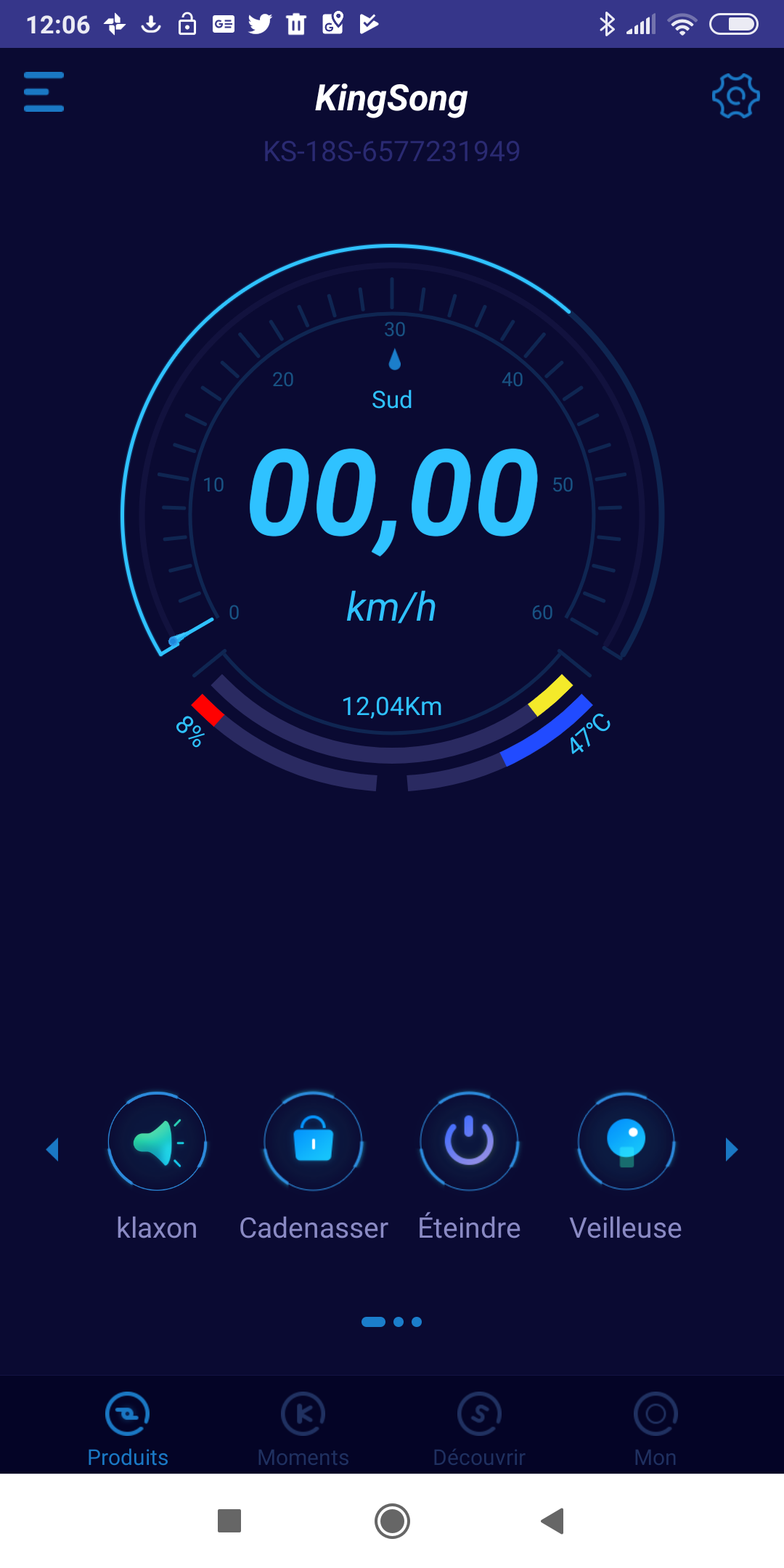The image size is (784, 1568).
Task: Show previous controls with left arrow
Action: pos(52,1149)
